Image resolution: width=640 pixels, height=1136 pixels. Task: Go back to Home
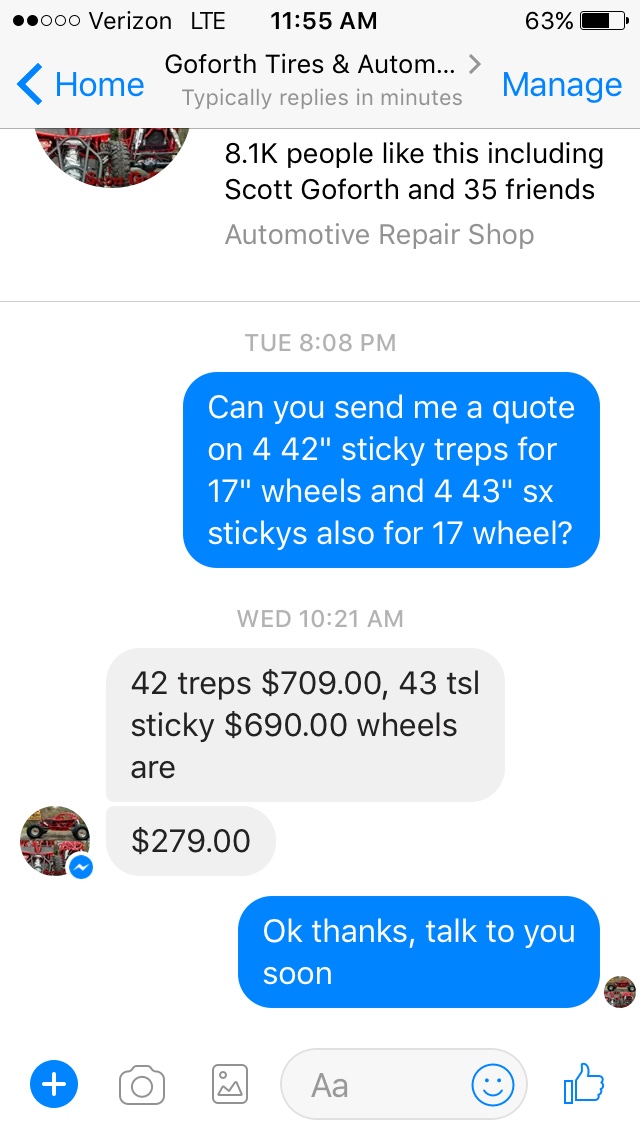[x=82, y=85]
